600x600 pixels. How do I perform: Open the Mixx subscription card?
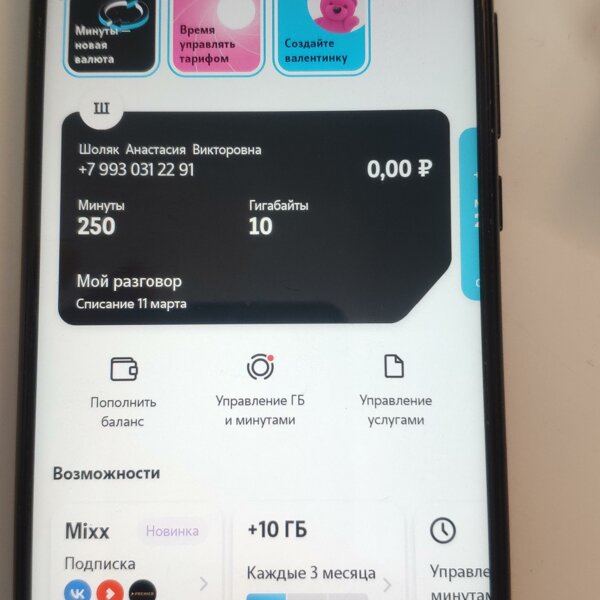pos(137,556)
